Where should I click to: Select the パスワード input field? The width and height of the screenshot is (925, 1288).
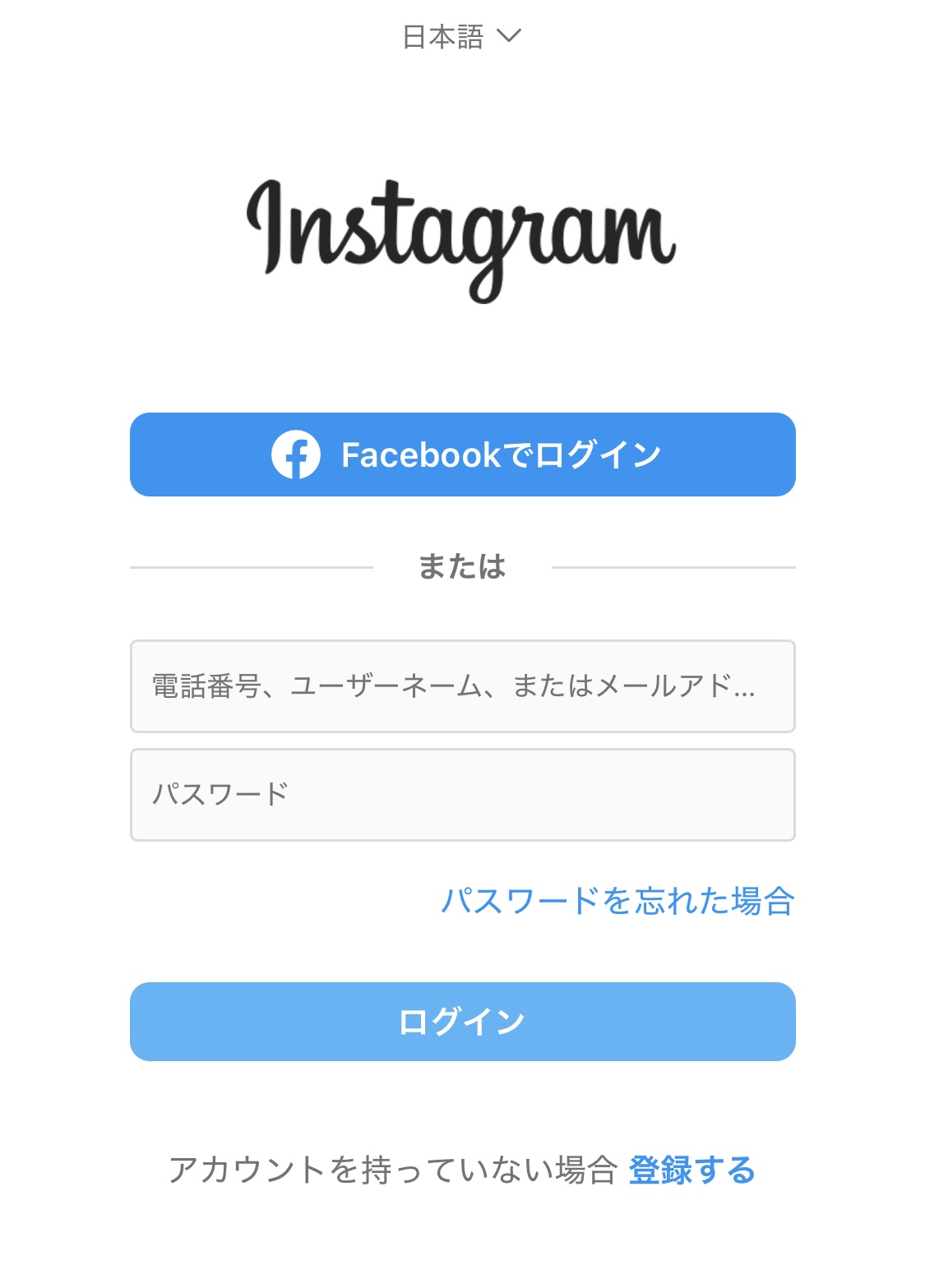pos(462,795)
